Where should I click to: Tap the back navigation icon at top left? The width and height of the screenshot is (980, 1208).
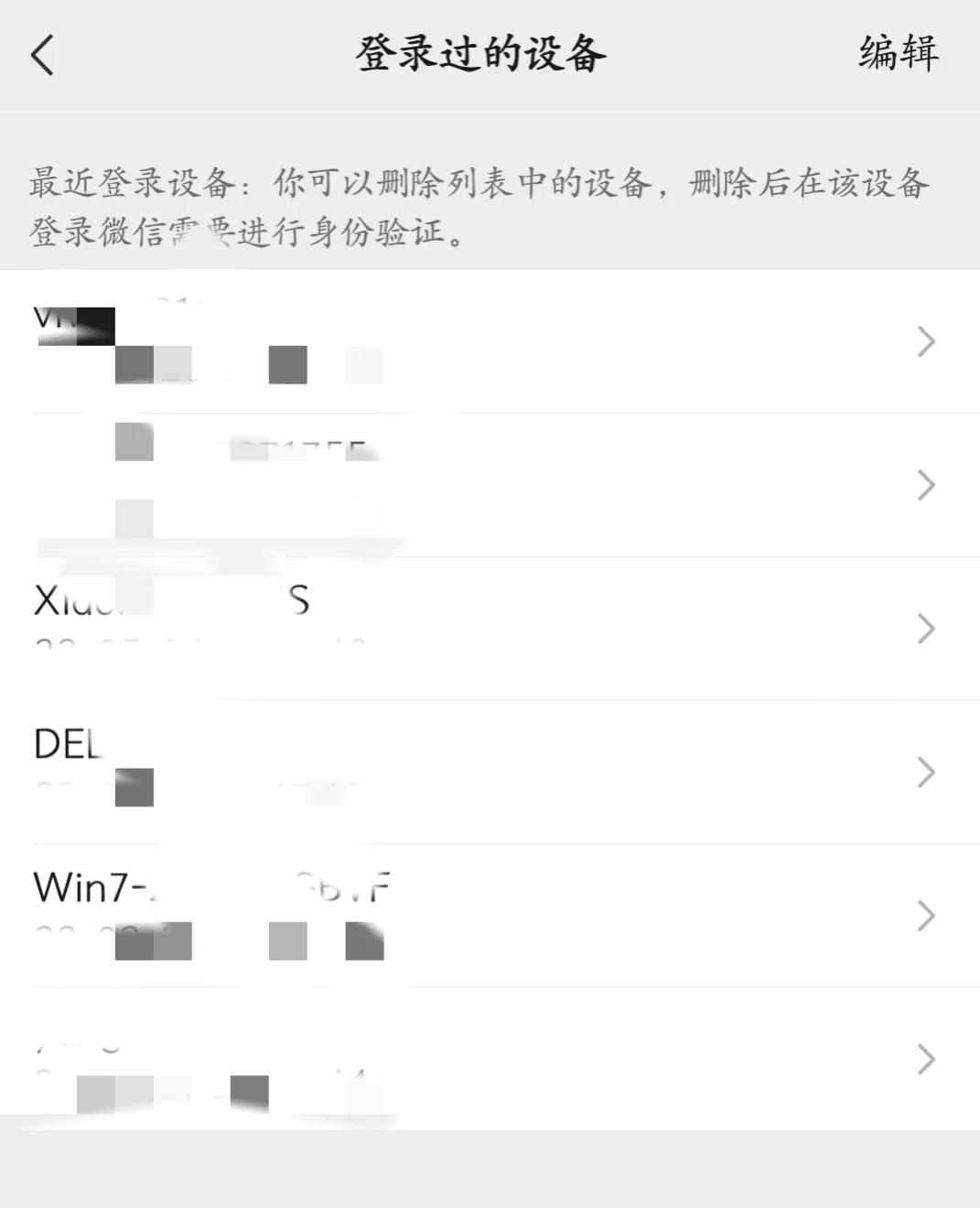[41, 56]
